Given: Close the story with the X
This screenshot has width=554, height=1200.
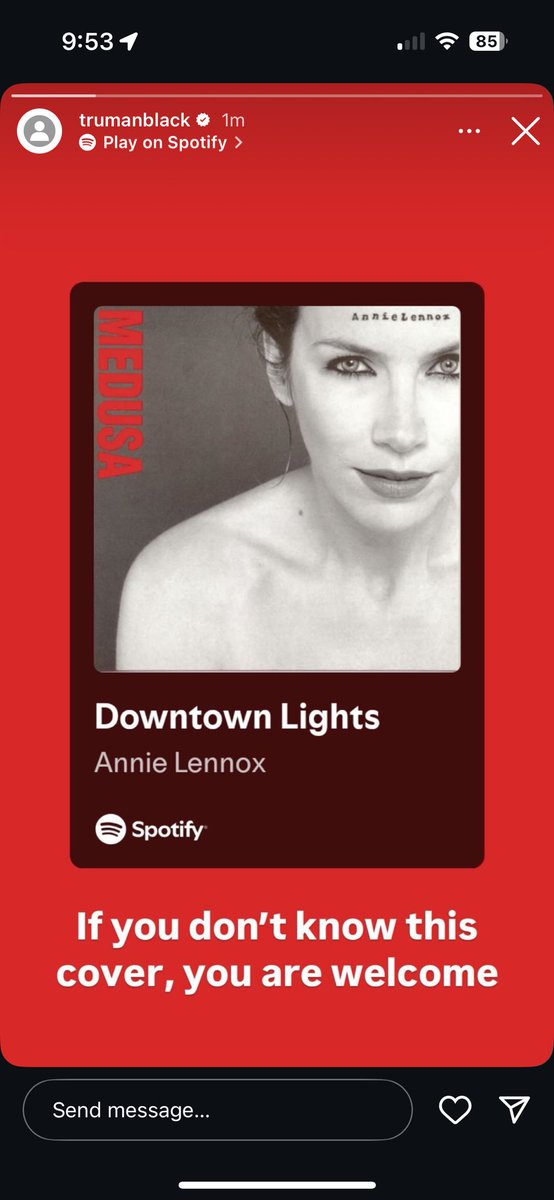Looking at the screenshot, I should (x=525, y=131).
